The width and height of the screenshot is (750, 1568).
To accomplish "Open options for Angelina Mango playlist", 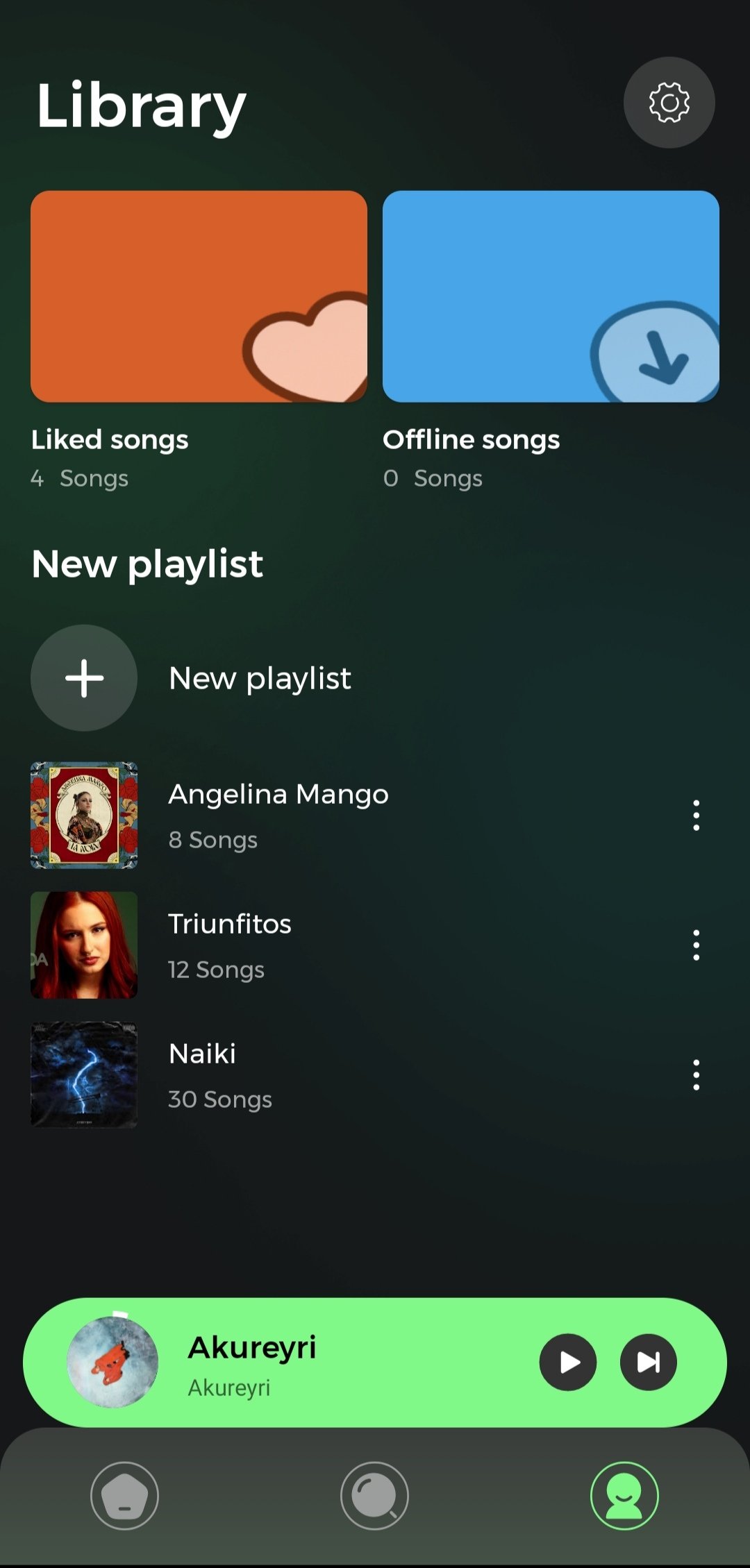I will coord(696,816).
